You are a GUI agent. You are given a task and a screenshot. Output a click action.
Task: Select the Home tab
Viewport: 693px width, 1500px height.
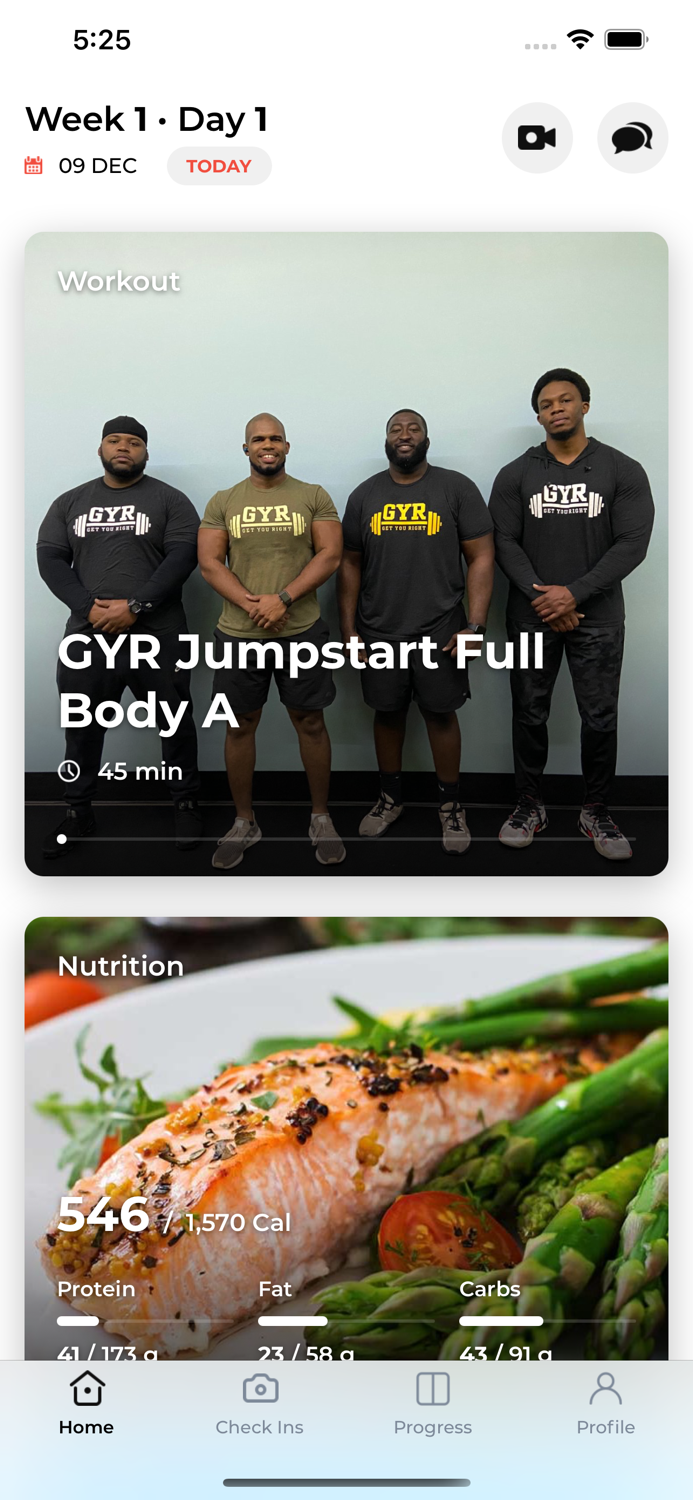(86, 1404)
